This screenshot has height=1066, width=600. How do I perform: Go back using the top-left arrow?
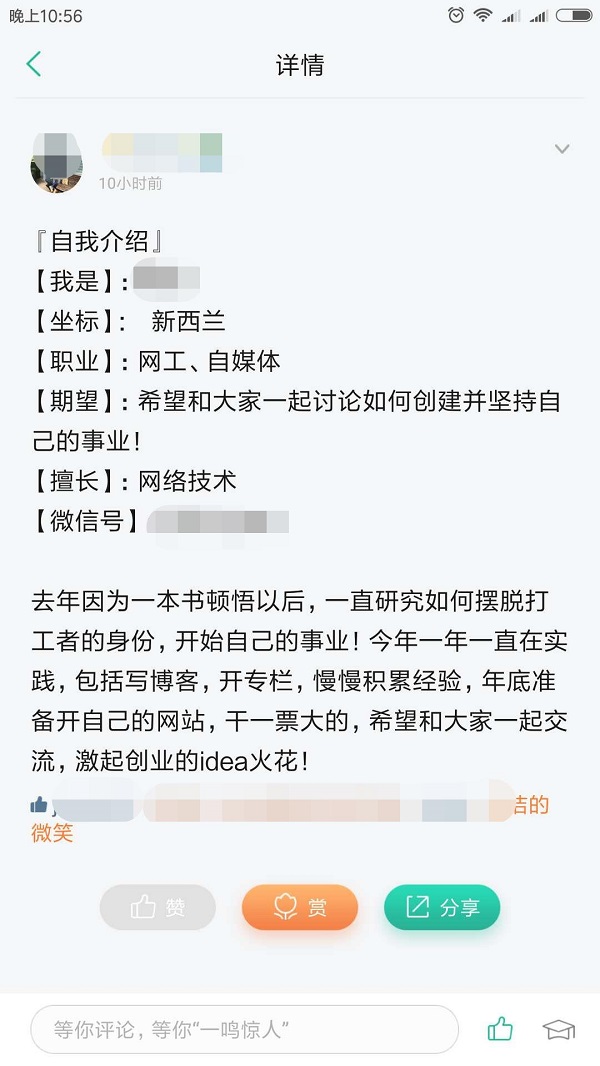pos(33,65)
